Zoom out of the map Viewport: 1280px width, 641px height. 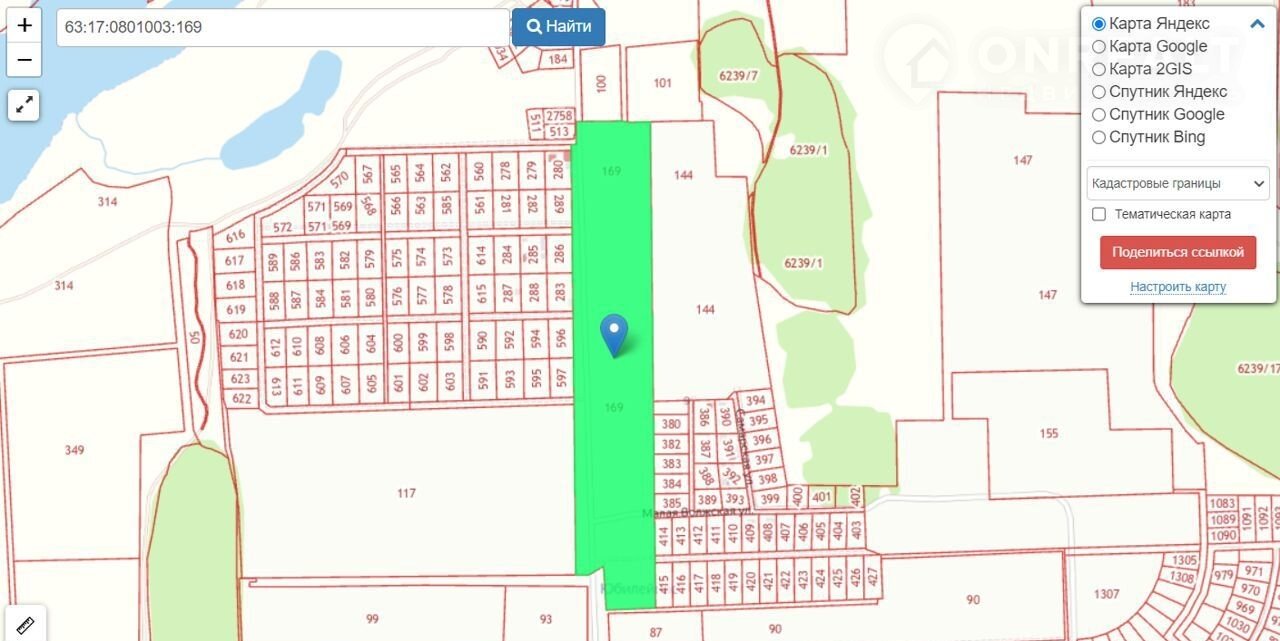pos(24,60)
